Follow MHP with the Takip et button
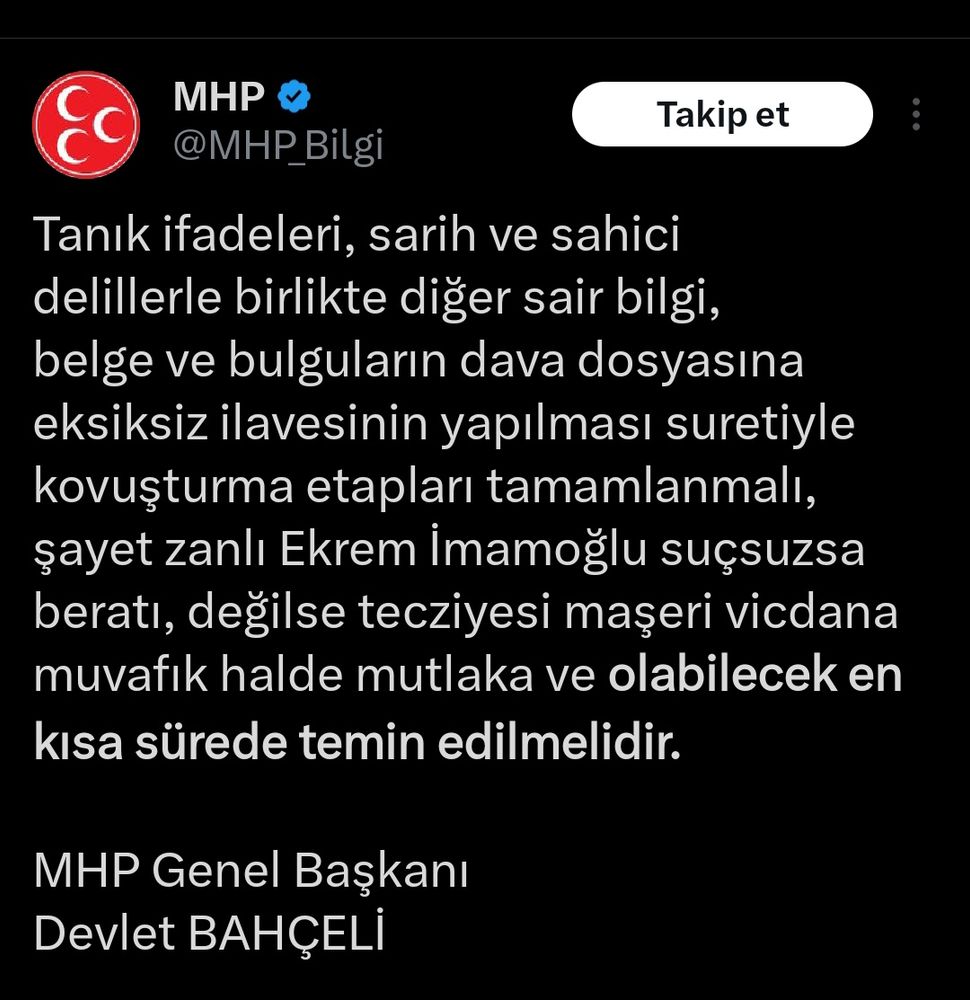The height and width of the screenshot is (1000, 970). point(721,115)
